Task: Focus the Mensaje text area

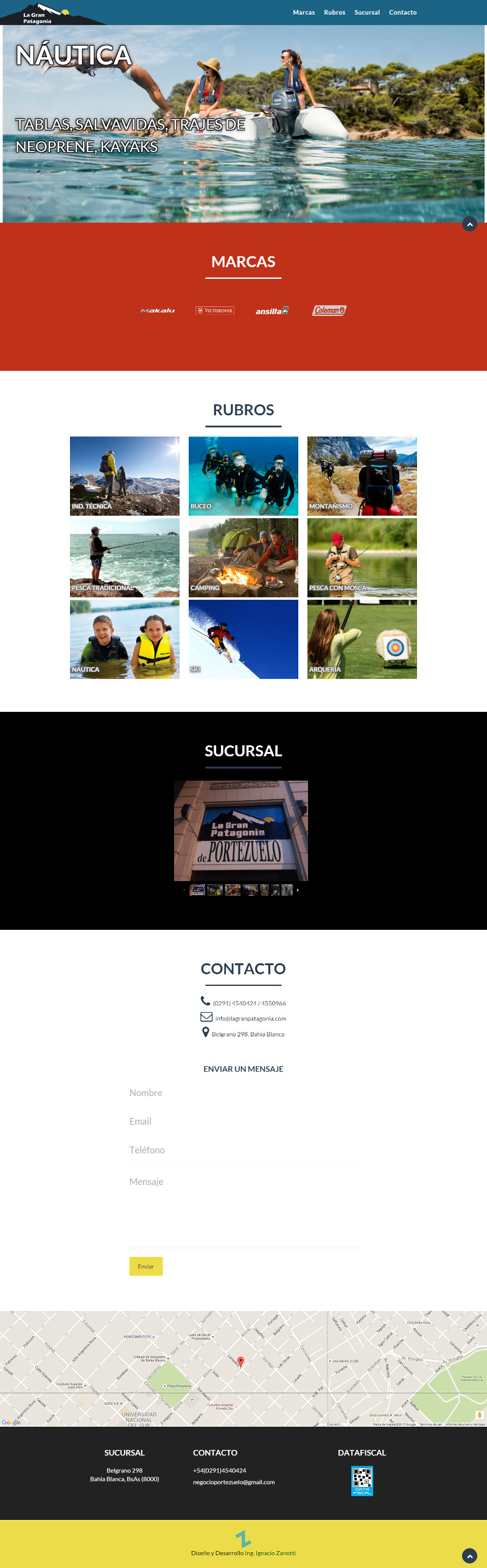Action: coord(243,1209)
